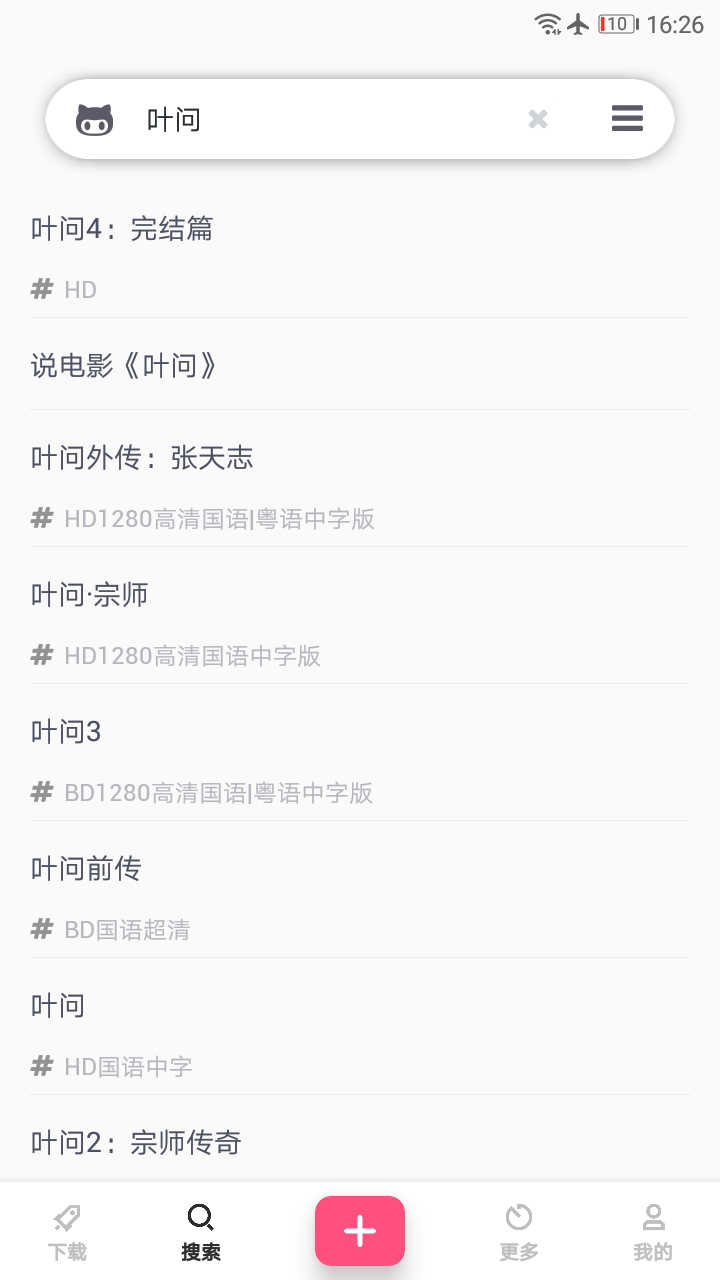Screen dimensions: 720x1280
Task: Tap the pink plus button to add new task
Action: pyautogui.click(x=360, y=1229)
